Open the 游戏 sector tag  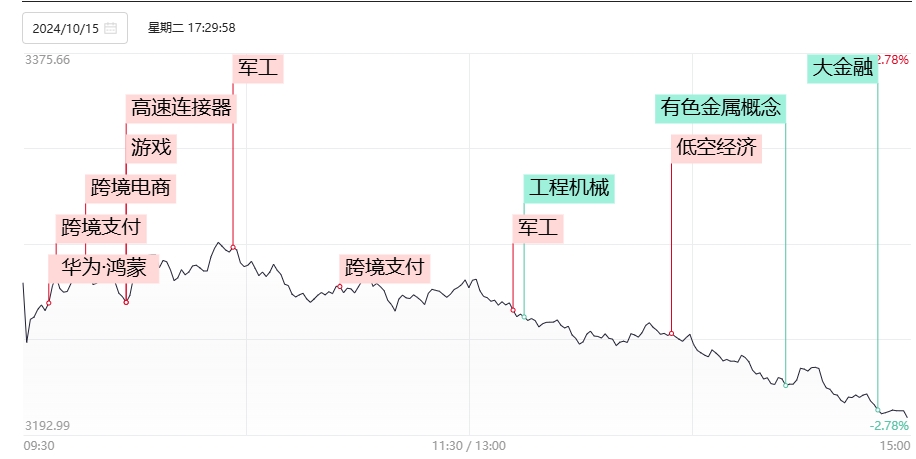[151, 148]
